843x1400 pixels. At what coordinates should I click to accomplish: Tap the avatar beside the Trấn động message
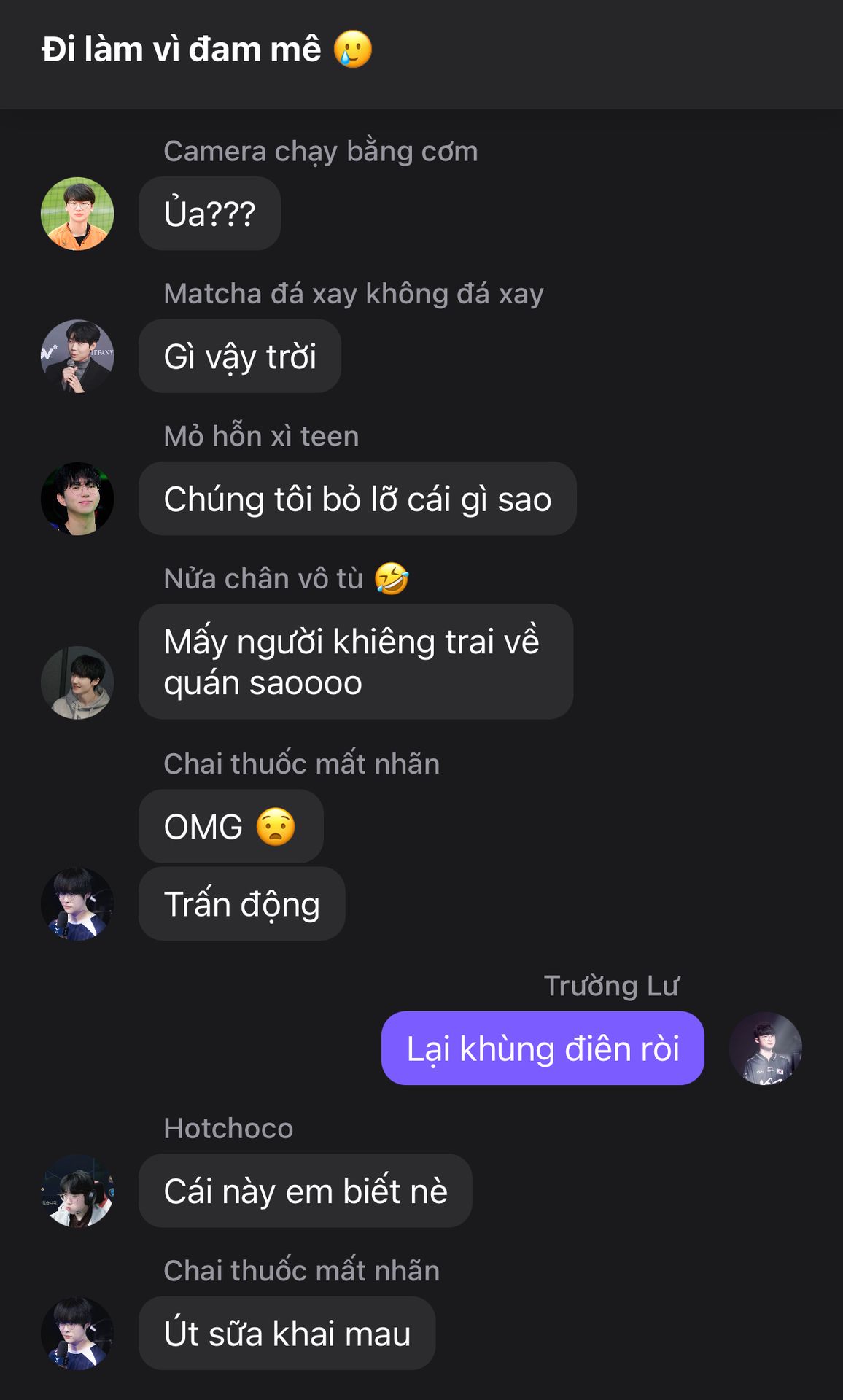click(77, 903)
